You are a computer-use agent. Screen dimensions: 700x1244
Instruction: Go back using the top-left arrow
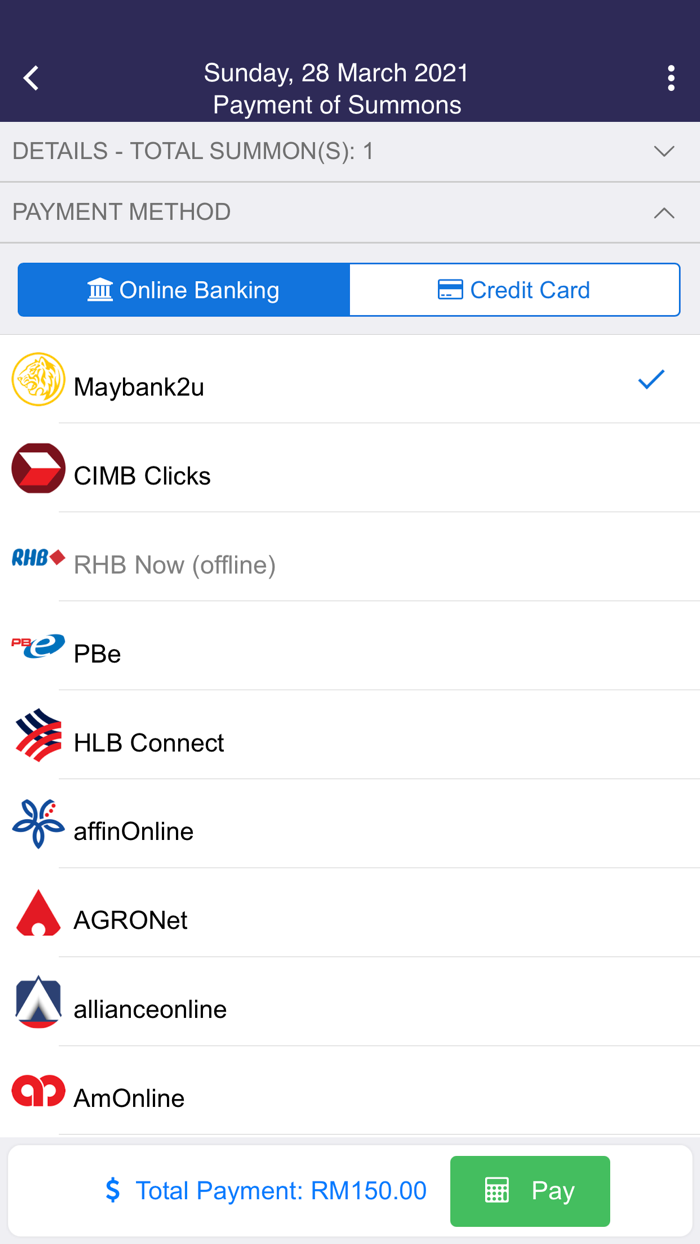click(x=31, y=78)
